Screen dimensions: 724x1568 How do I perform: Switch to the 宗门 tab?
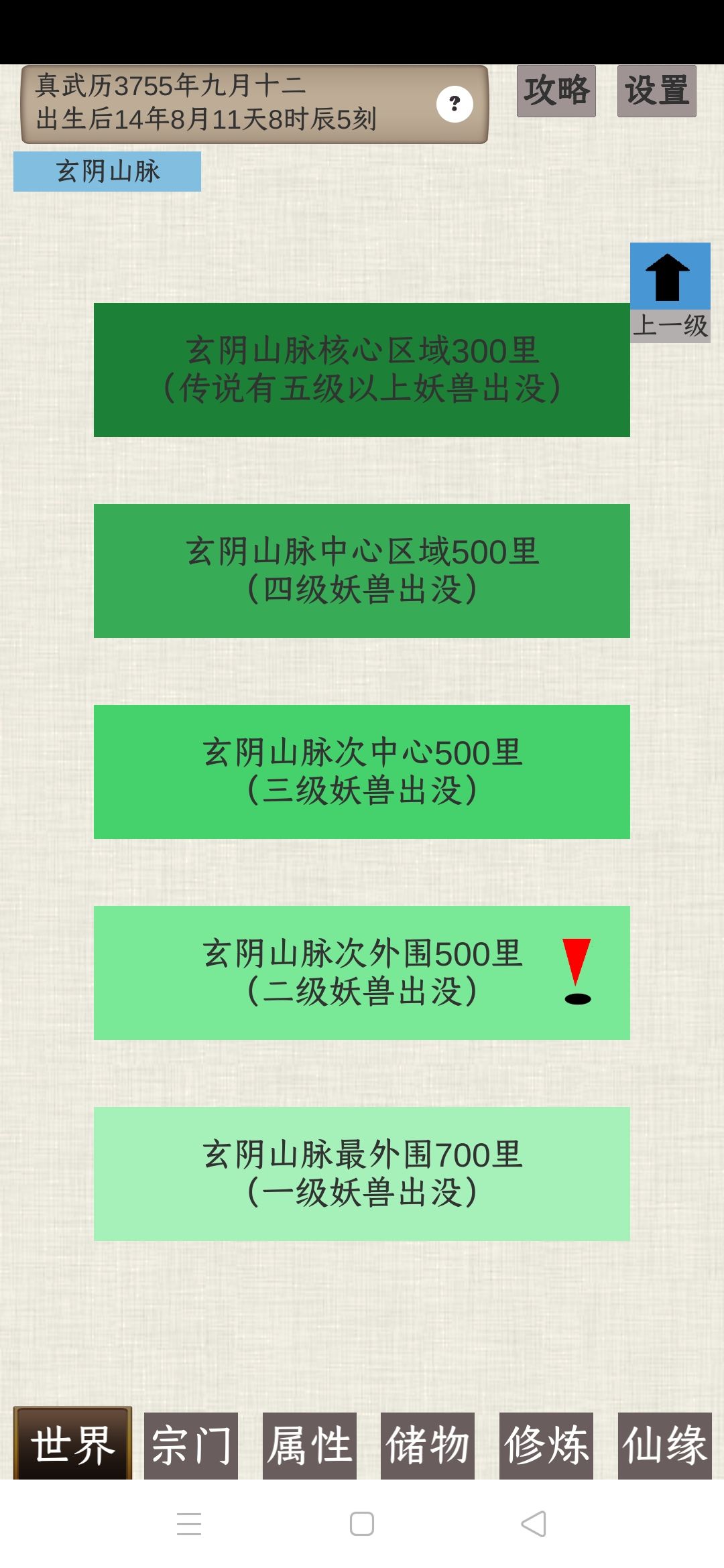(x=191, y=1445)
